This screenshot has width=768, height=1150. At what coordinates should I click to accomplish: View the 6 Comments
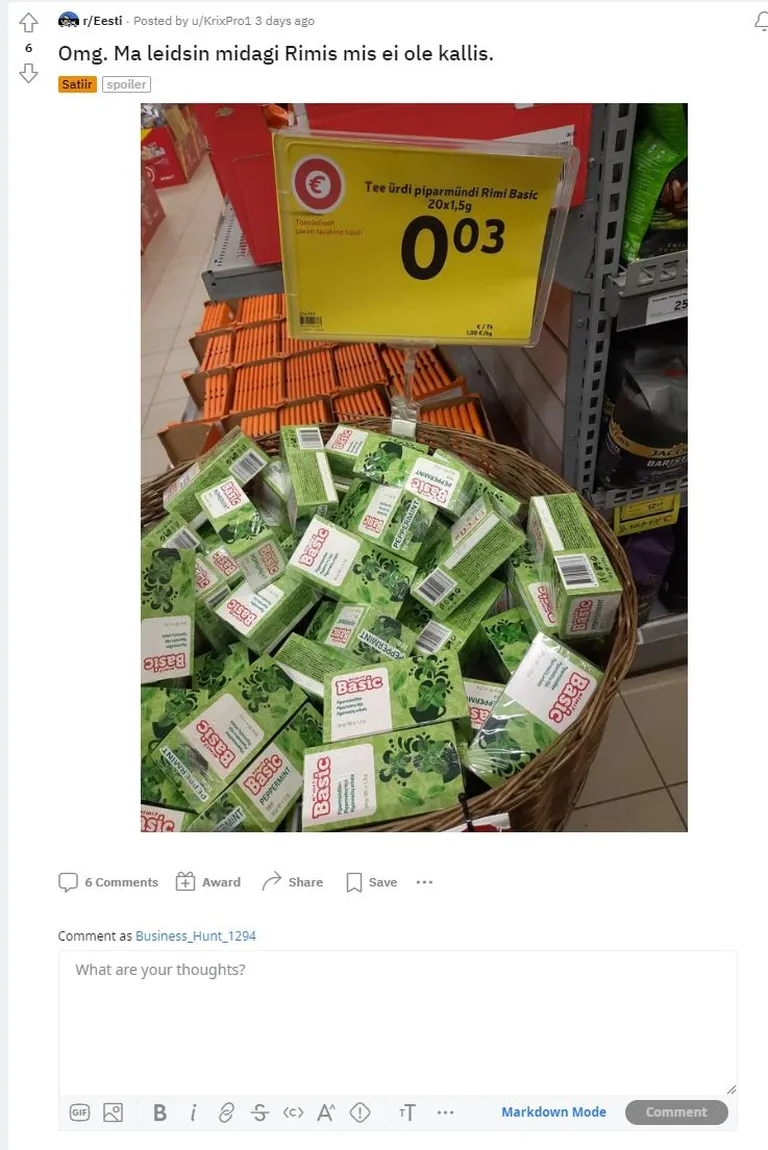tap(108, 882)
